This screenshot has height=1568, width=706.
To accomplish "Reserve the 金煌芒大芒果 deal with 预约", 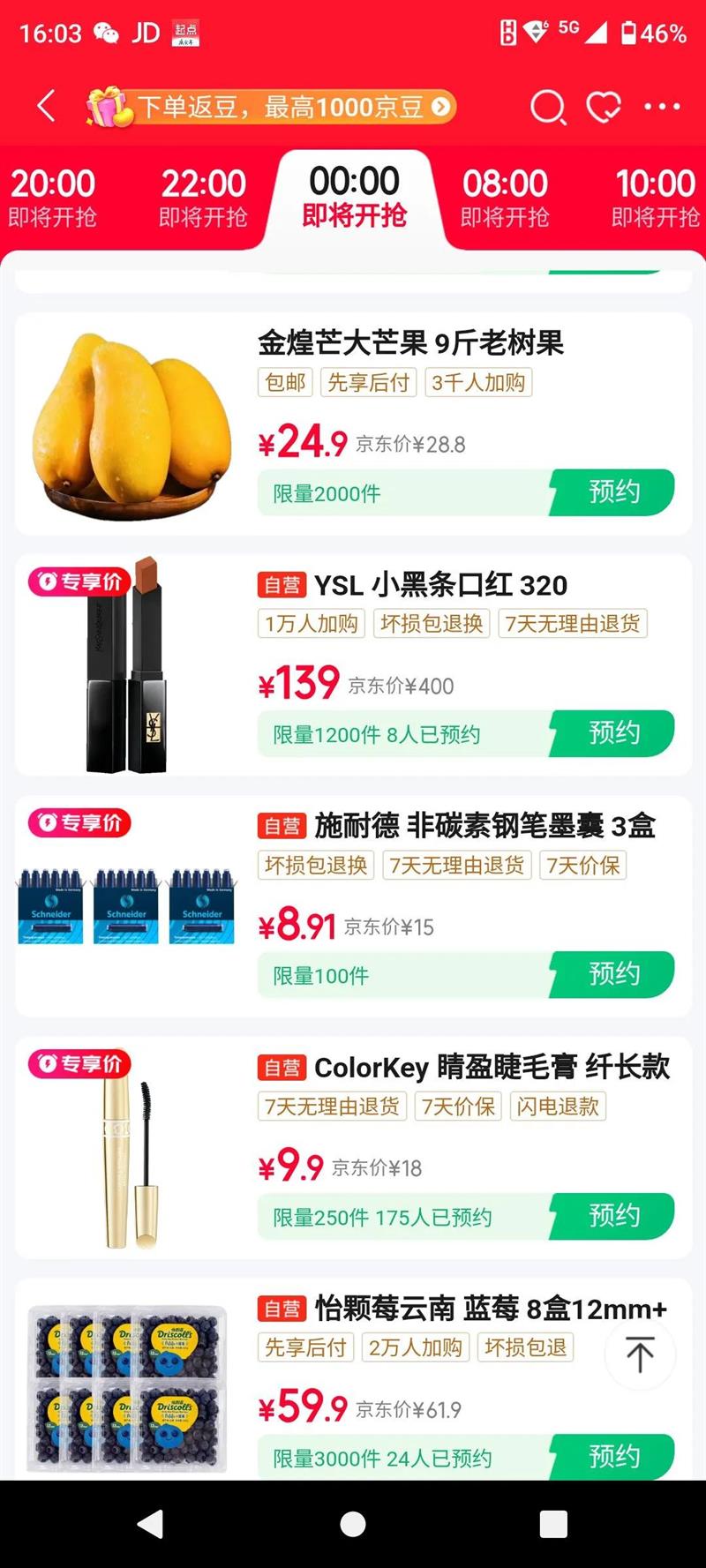I will click(x=613, y=491).
